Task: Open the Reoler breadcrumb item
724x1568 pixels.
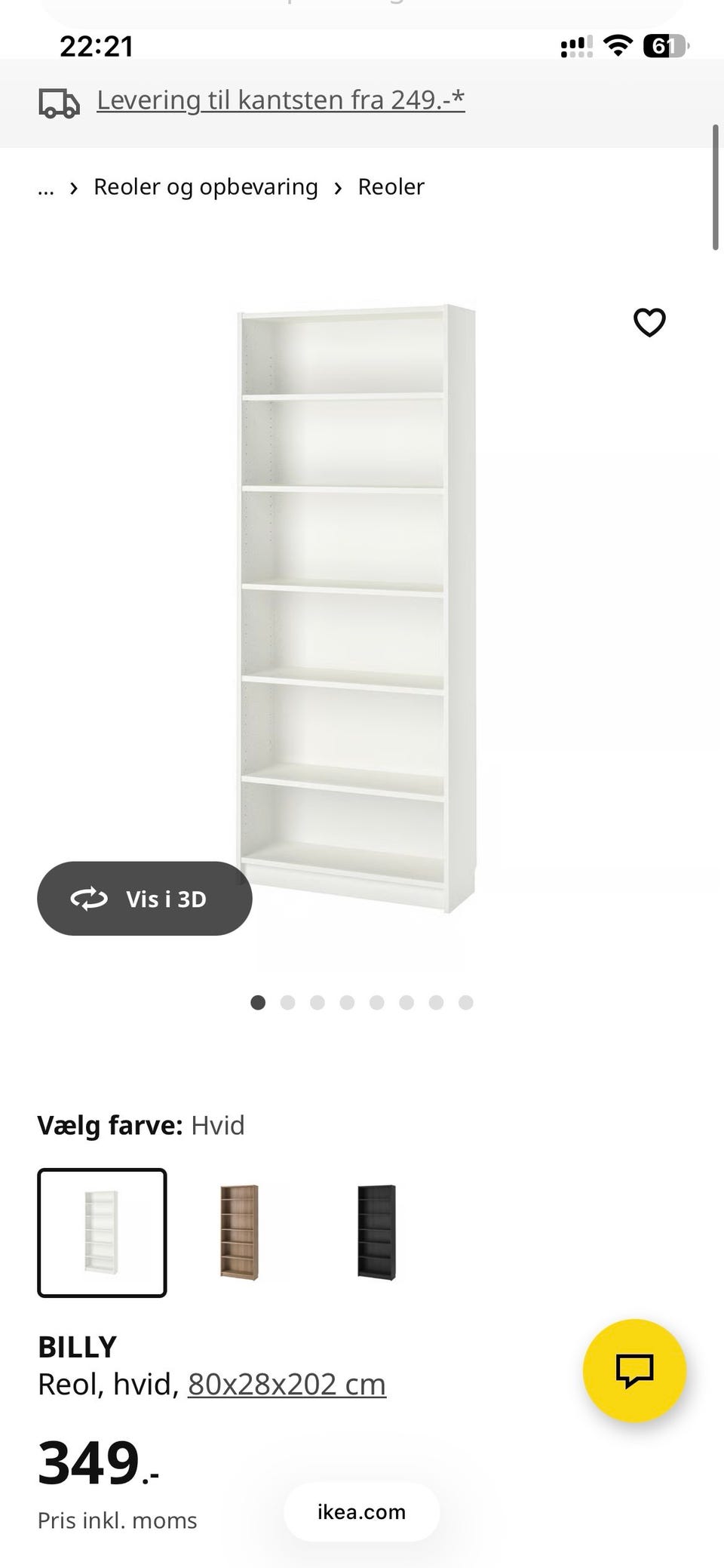Action: [x=391, y=186]
